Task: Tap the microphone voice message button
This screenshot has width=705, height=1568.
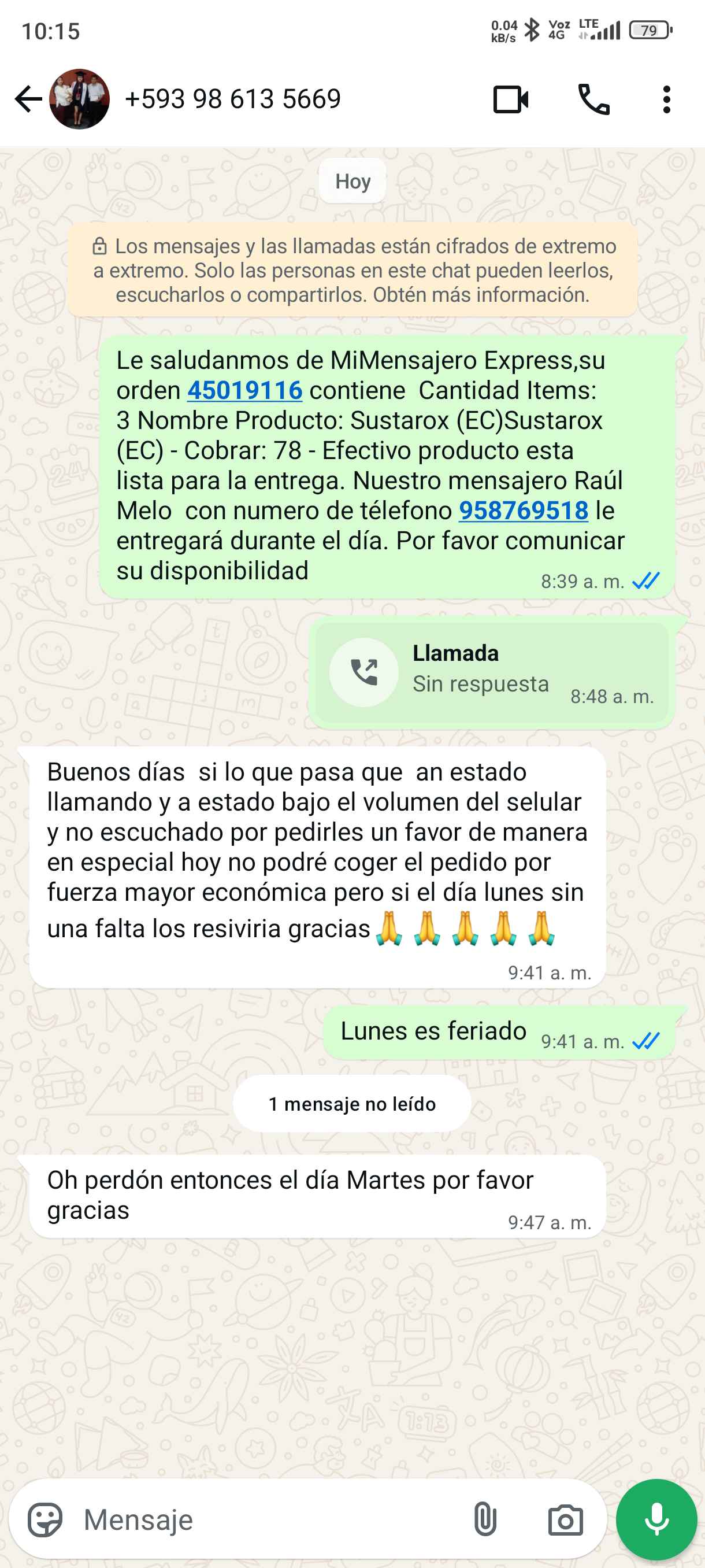Action: [x=656, y=1520]
